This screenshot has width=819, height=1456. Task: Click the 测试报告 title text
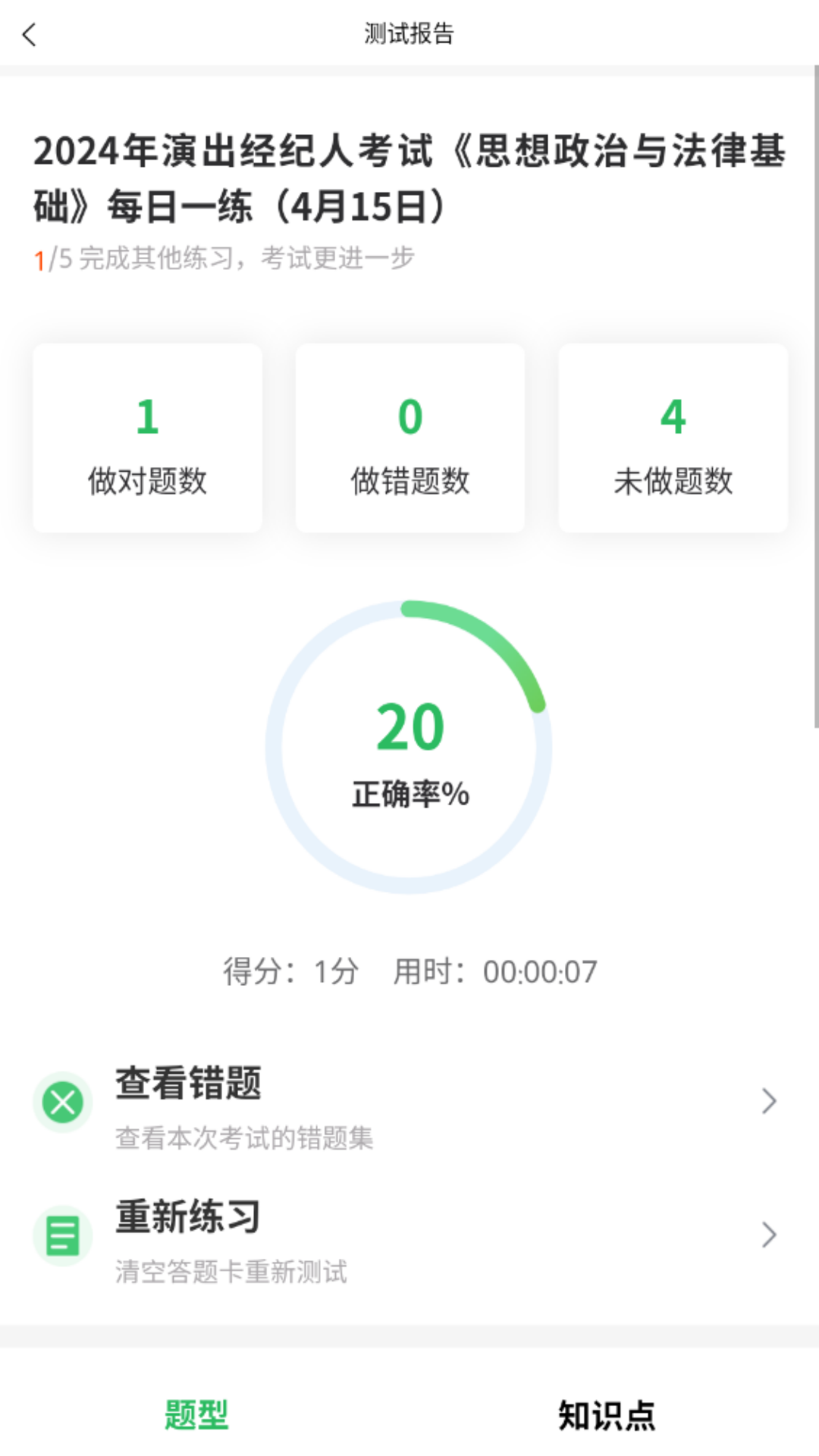coord(409,34)
